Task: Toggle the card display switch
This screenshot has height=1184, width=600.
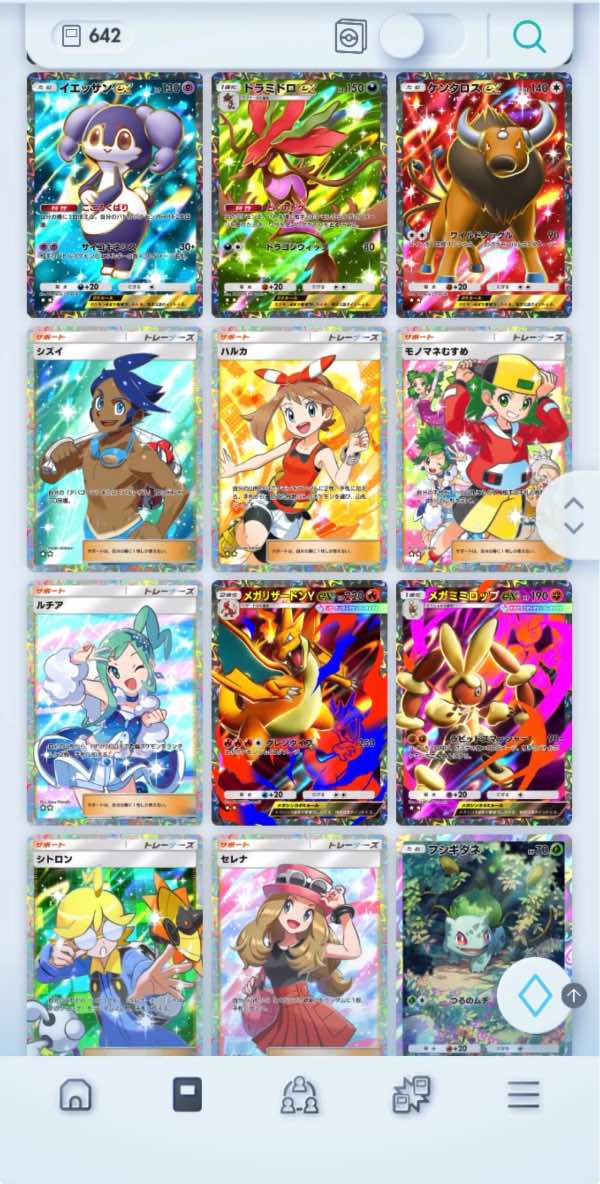Action: tap(422, 35)
